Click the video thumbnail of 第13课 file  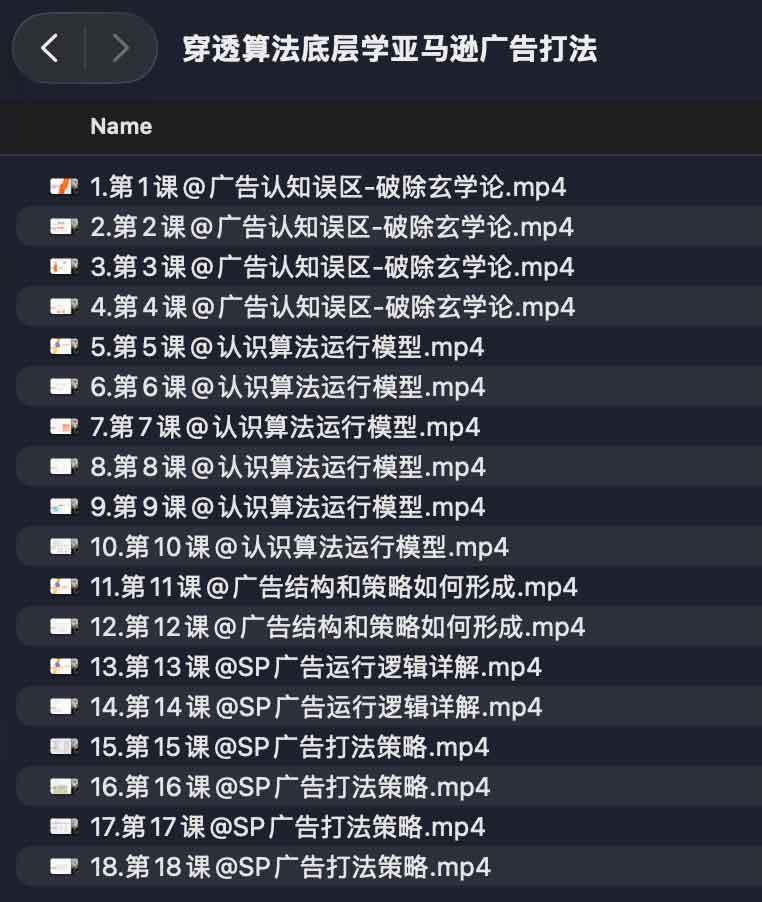pos(64,667)
